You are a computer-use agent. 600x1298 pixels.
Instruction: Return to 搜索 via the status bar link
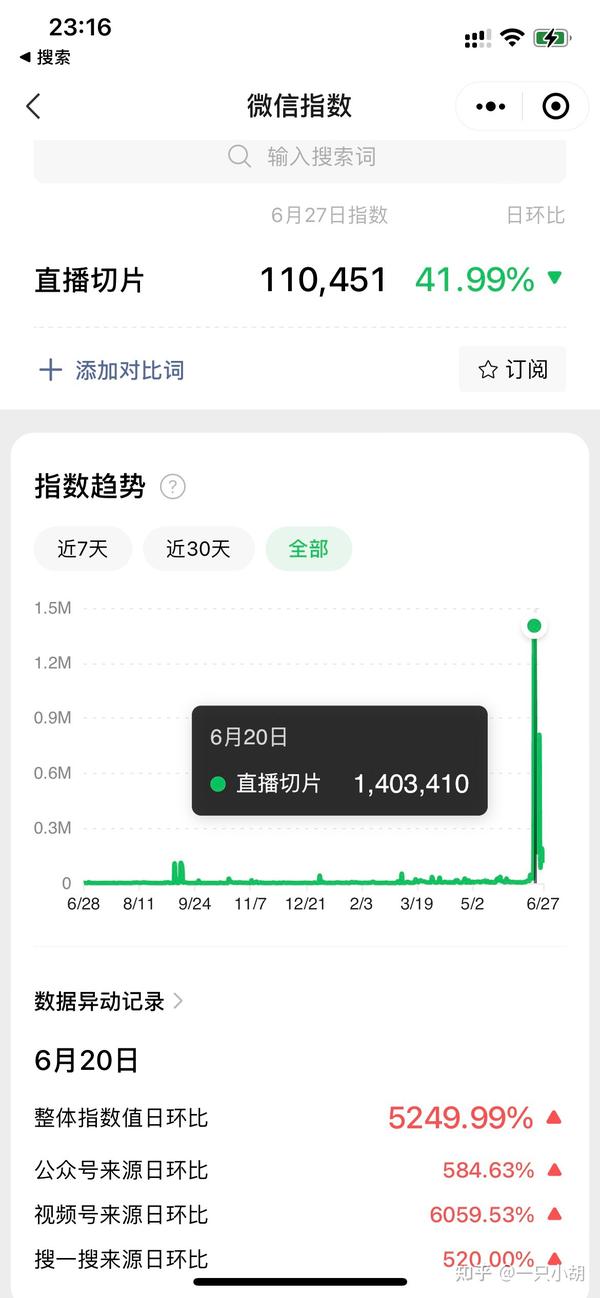[x=45, y=57]
